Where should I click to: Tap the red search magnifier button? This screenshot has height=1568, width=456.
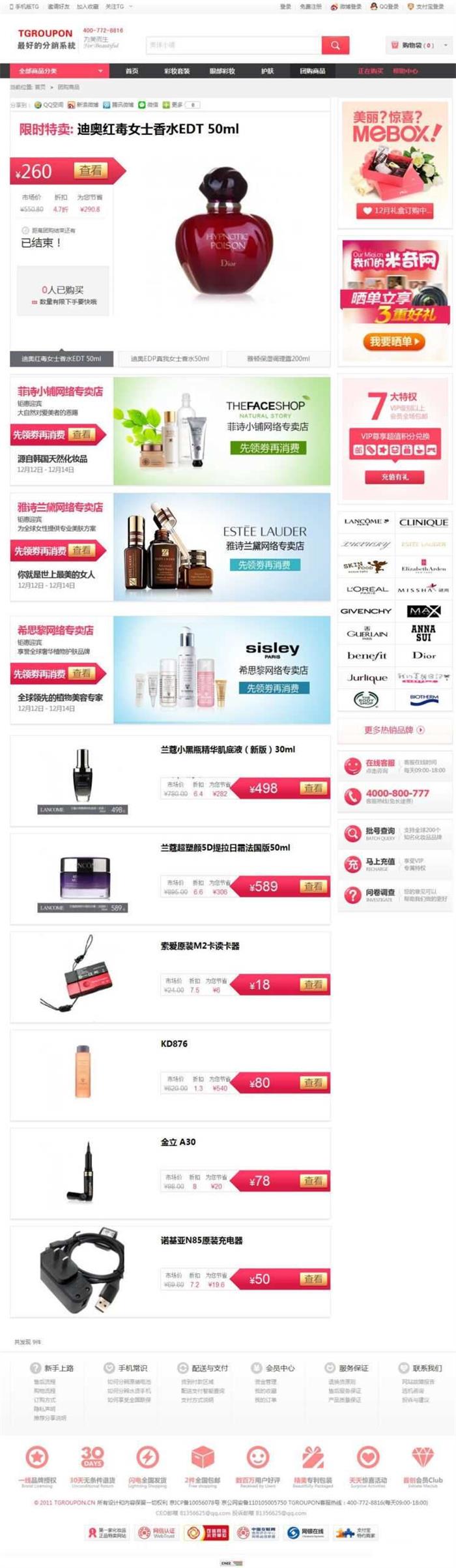(335, 45)
